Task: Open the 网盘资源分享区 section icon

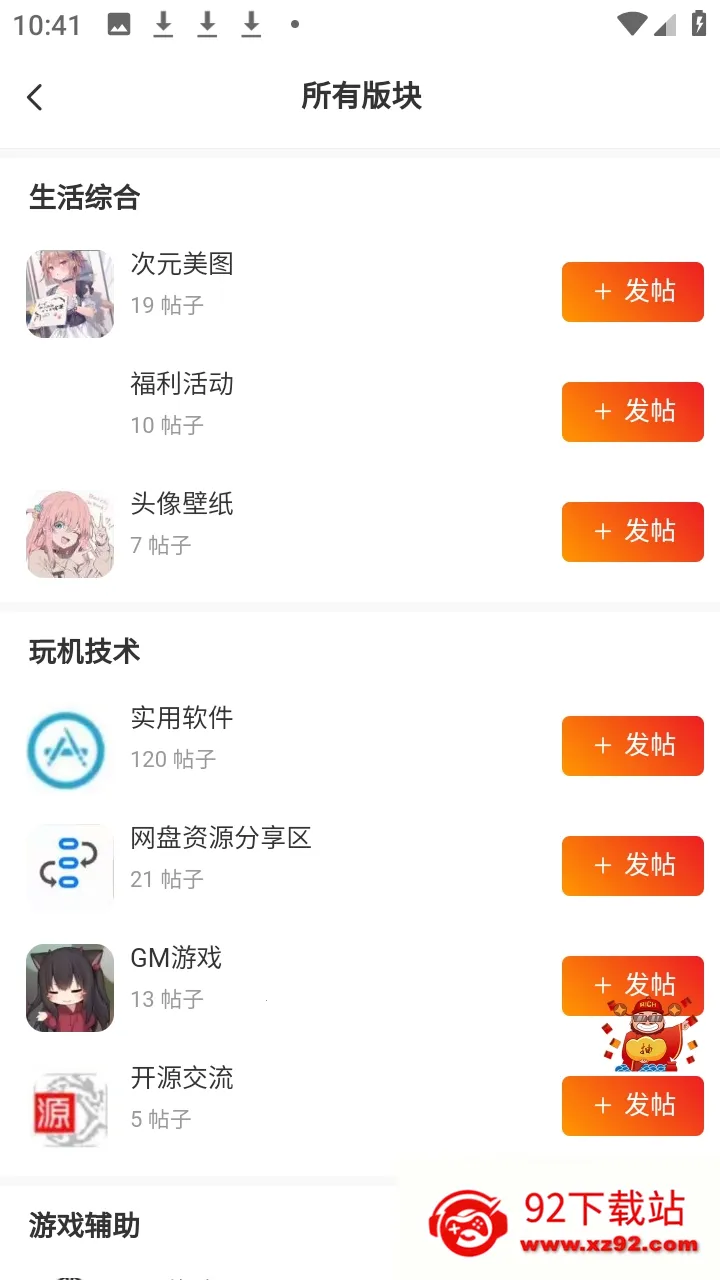Action: click(69, 866)
